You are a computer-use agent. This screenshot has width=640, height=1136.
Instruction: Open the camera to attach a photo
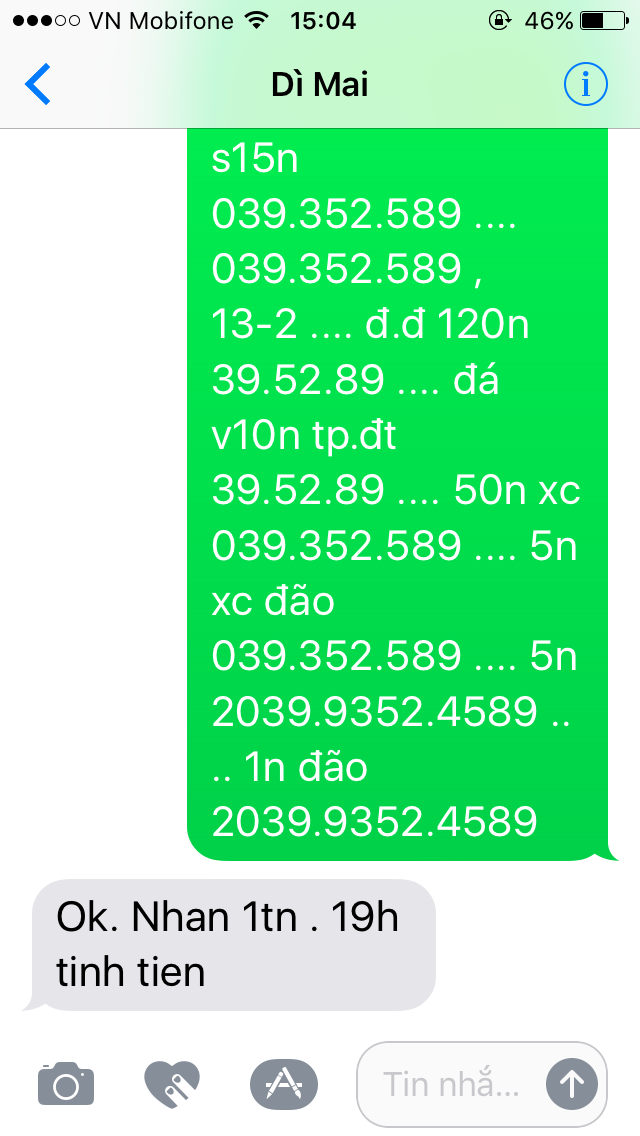pos(66,1082)
